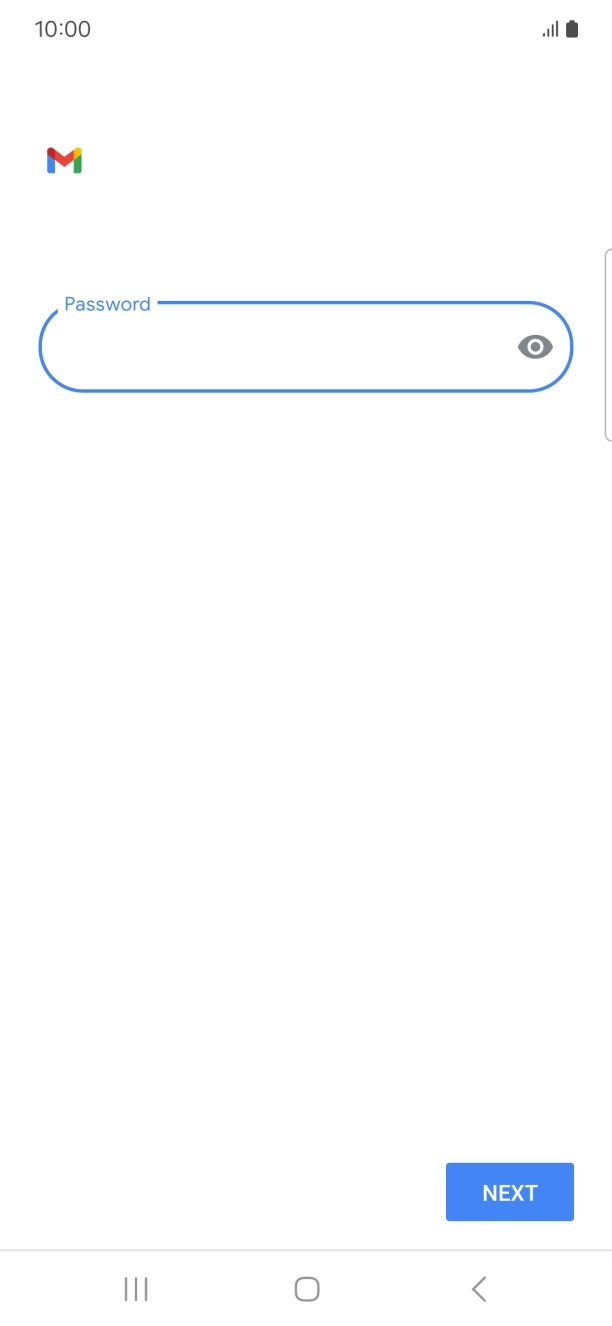Show the password with the eye icon
612x1326 pixels.
tap(535, 347)
